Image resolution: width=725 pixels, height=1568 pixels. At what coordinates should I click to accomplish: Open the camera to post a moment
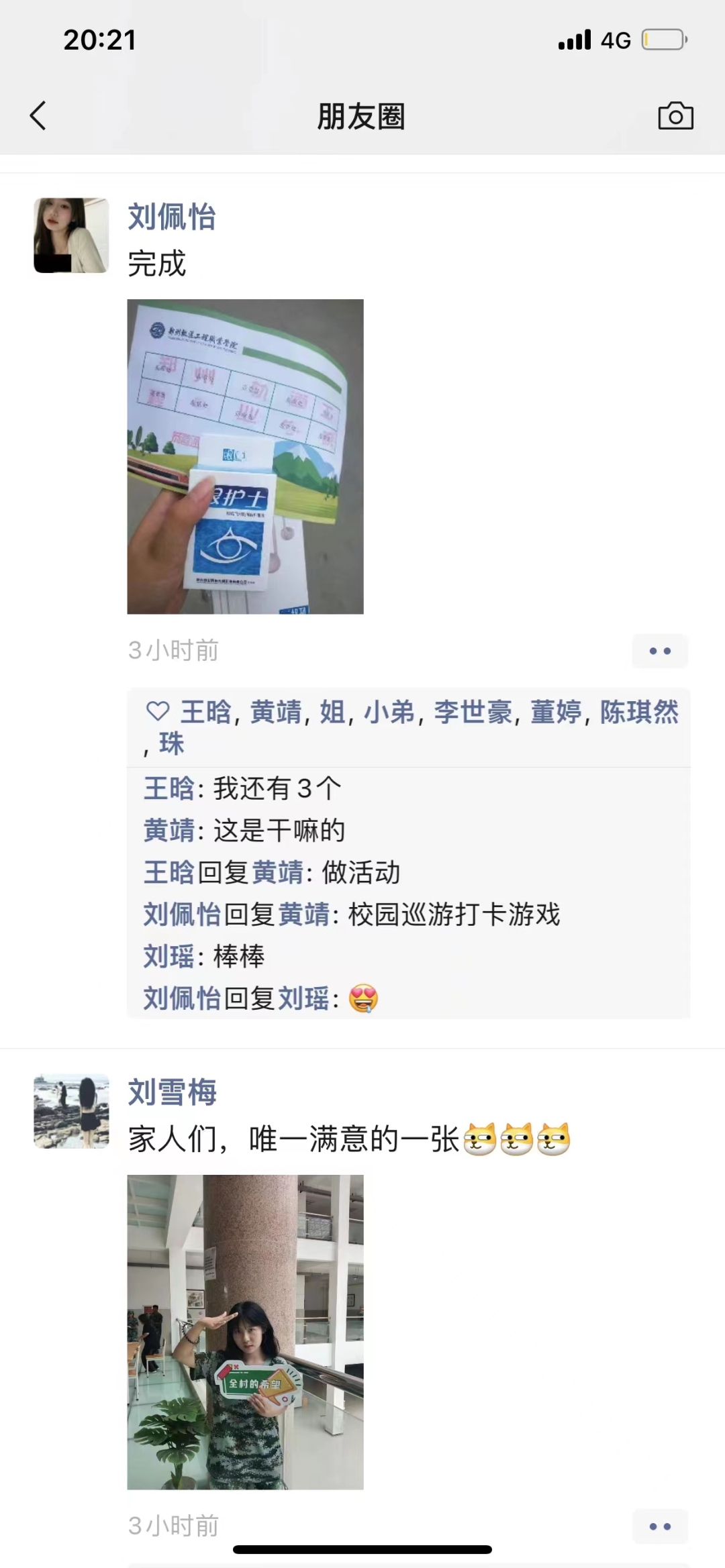pos(675,116)
